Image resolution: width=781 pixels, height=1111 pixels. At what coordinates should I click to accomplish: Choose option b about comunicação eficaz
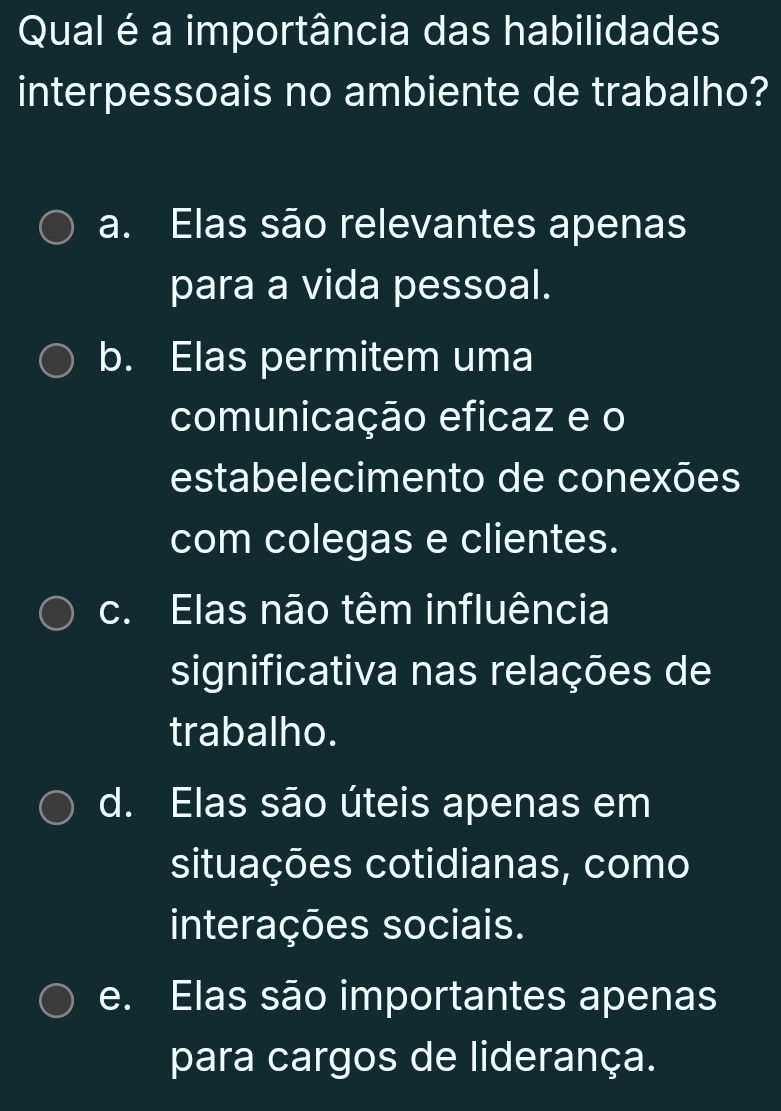coord(57,360)
